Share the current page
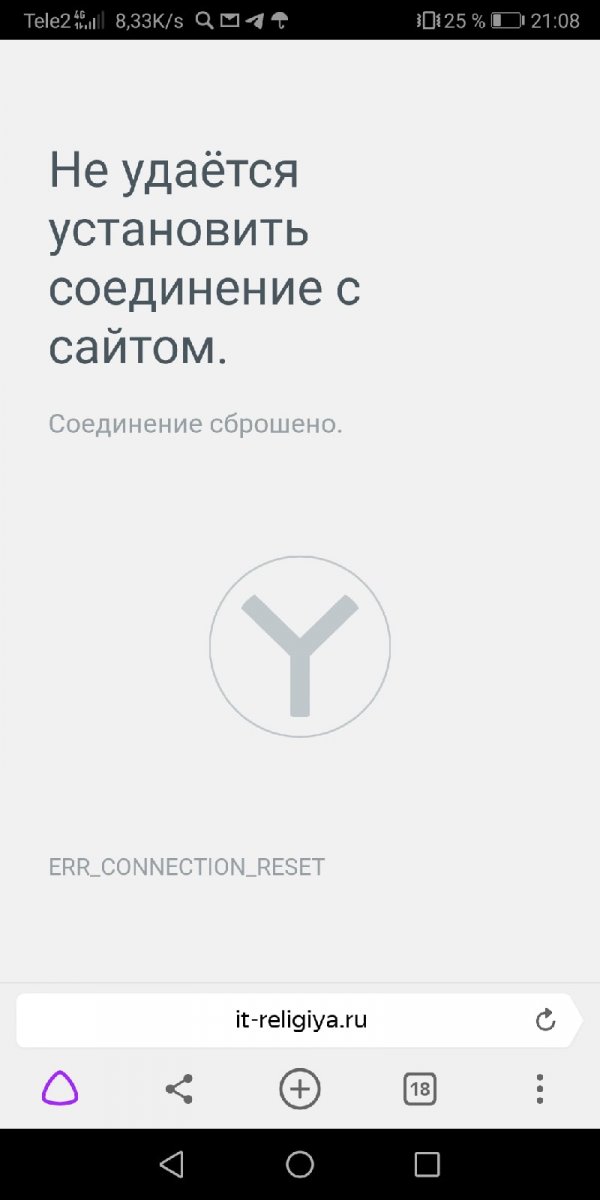This screenshot has width=600, height=1200. click(179, 1088)
